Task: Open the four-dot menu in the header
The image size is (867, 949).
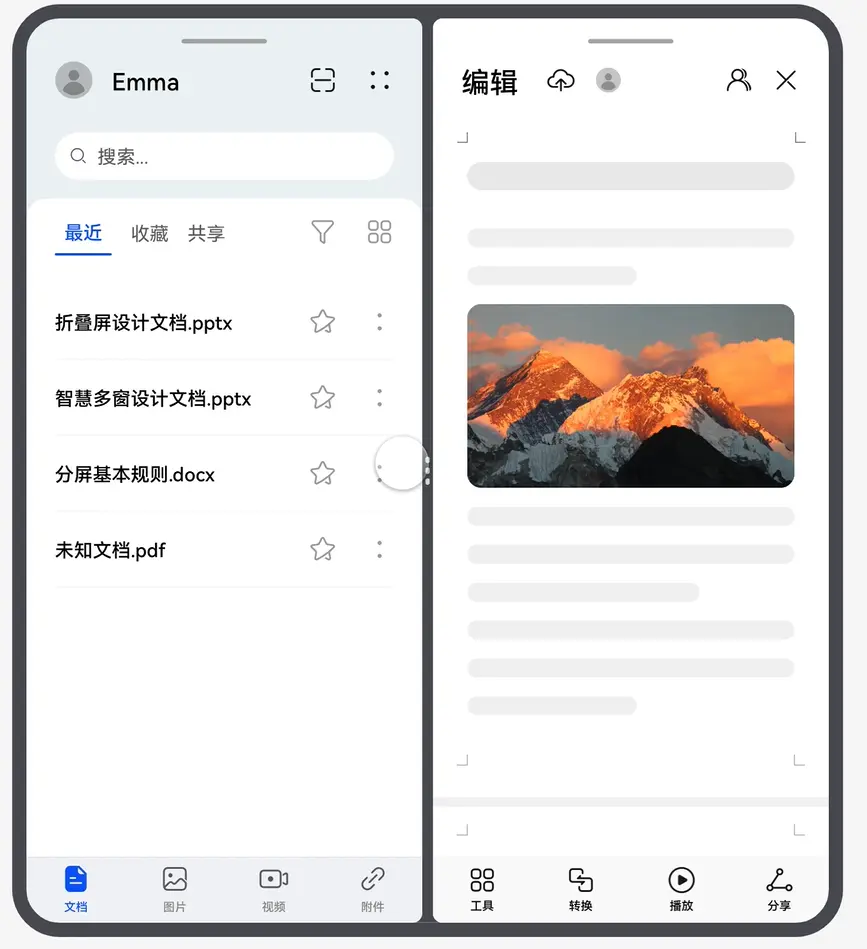Action: (x=379, y=81)
